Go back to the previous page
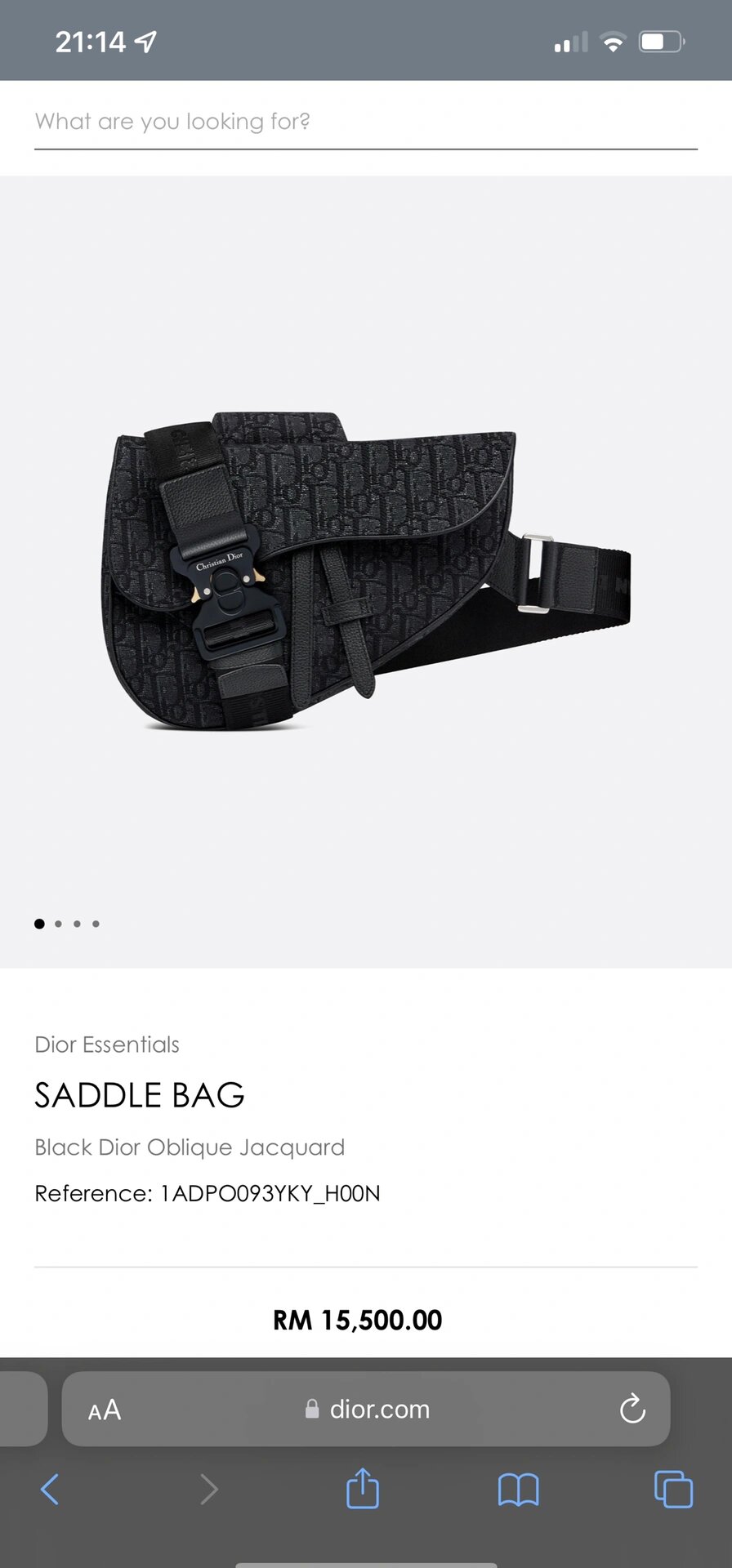The width and height of the screenshot is (732, 1568). click(50, 1490)
